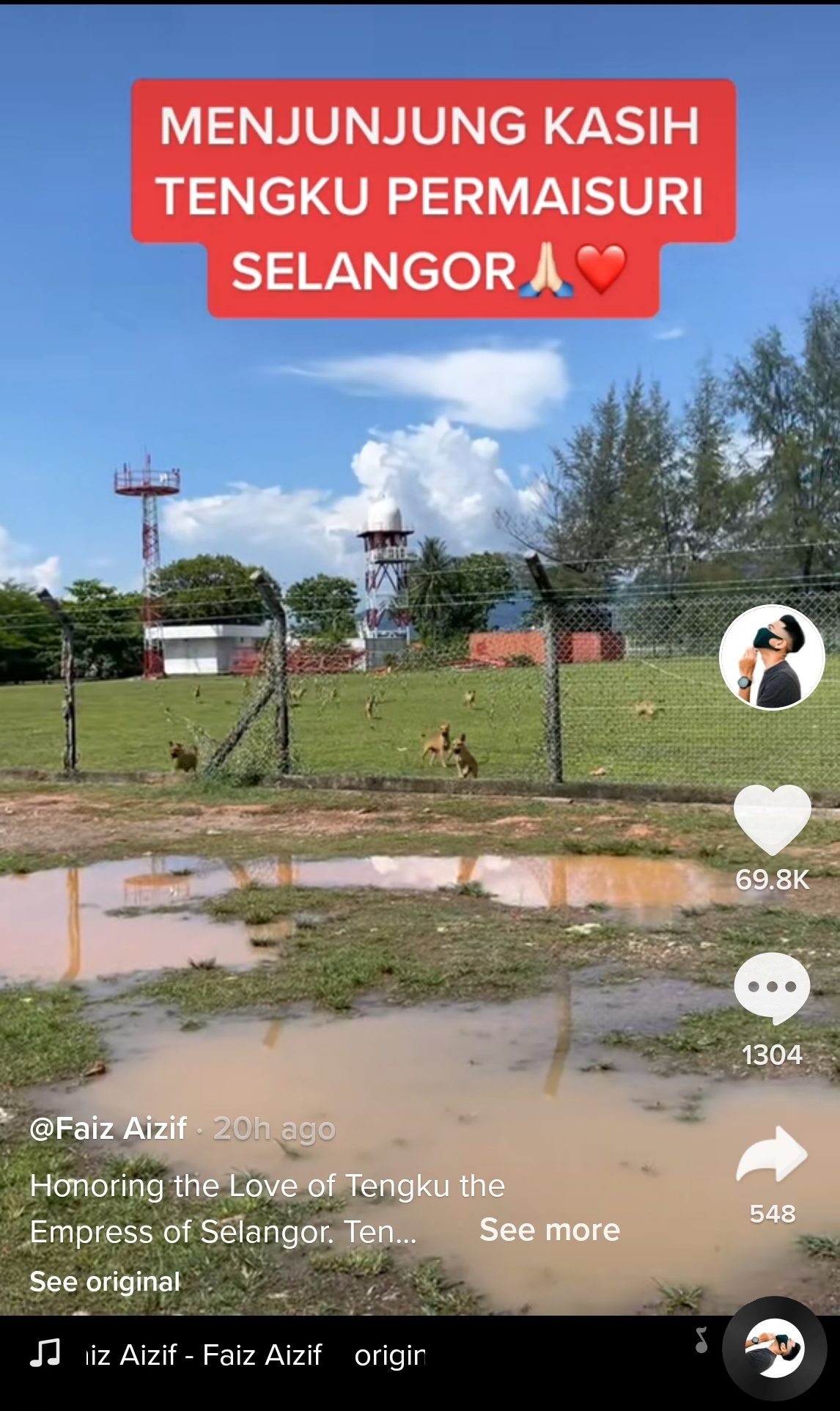Expand caption with See more
Screen dimensions: 840x1411
click(x=549, y=1230)
